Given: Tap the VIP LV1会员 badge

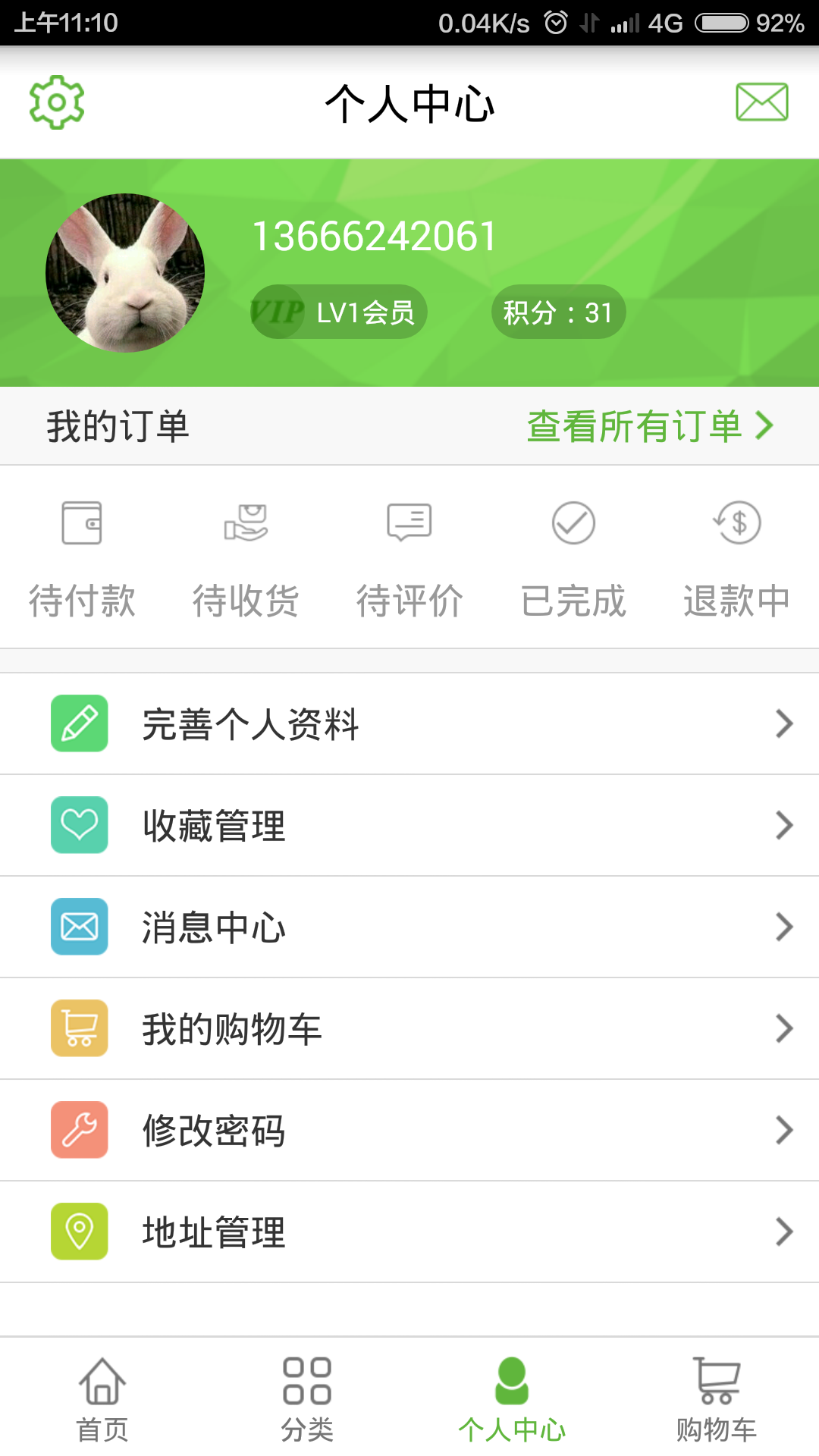Looking at the screenshot, I should coord(337,311).
